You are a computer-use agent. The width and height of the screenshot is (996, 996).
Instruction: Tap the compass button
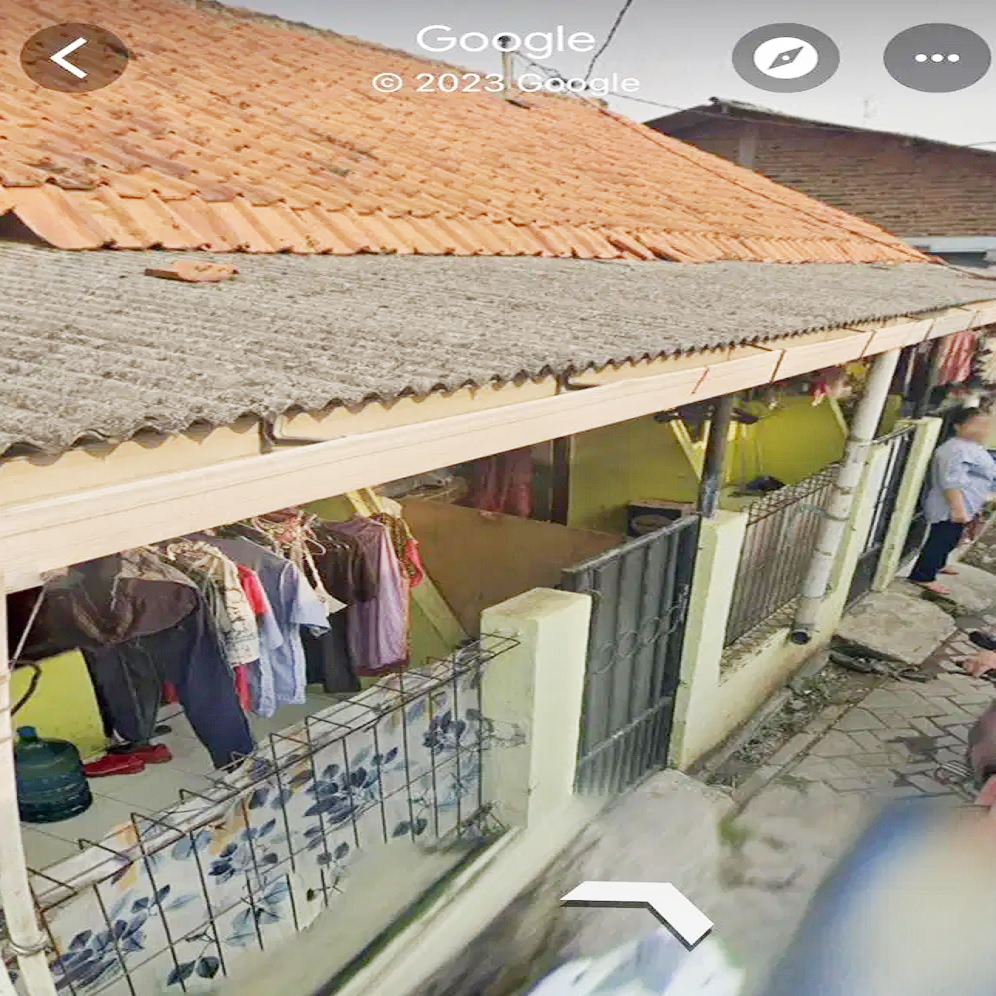coord(785,57)
